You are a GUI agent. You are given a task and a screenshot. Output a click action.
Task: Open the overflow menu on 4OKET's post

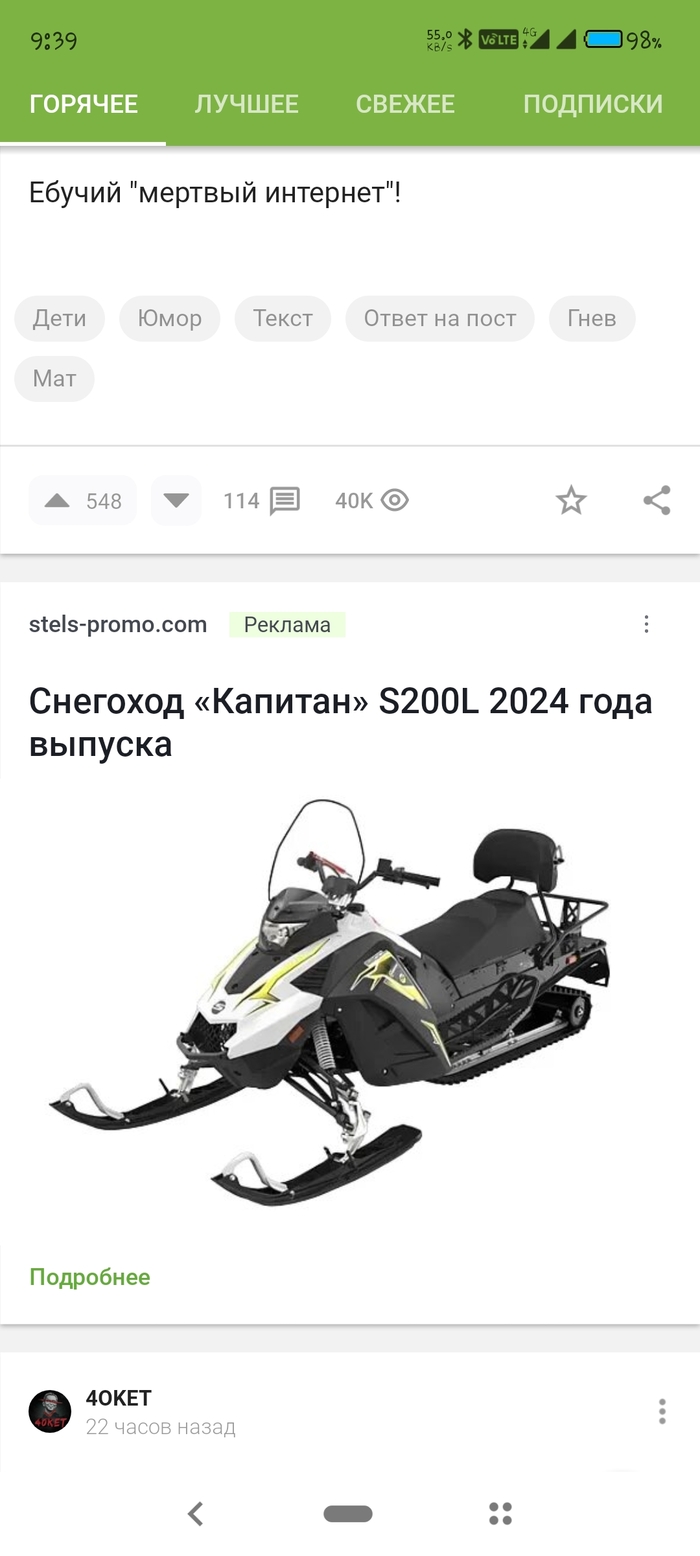(661, 1411)
